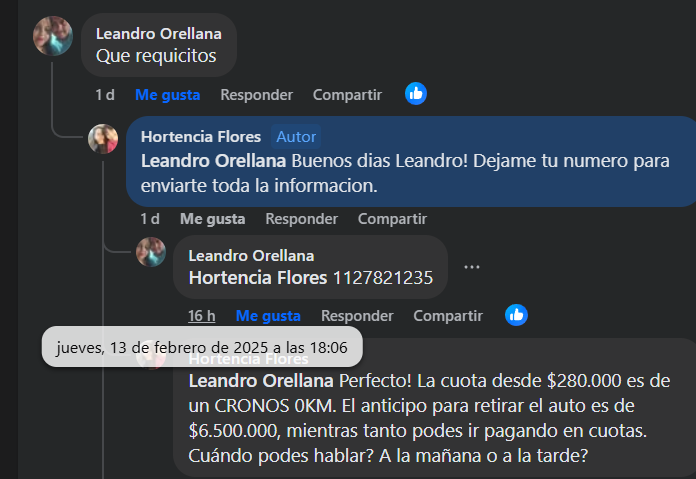The height and width of the screenshot is (479, 696).
Task: Reply to the 1127821235 comment
Action: (x=357, y=316)
